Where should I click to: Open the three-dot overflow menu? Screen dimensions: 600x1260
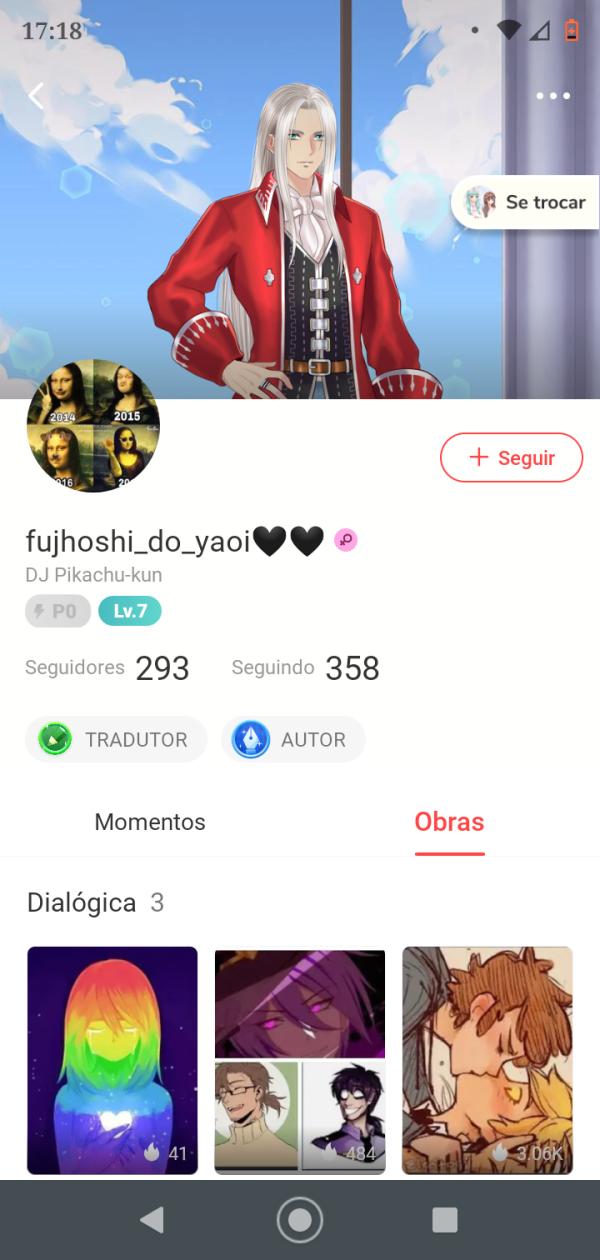pos(552,96)
